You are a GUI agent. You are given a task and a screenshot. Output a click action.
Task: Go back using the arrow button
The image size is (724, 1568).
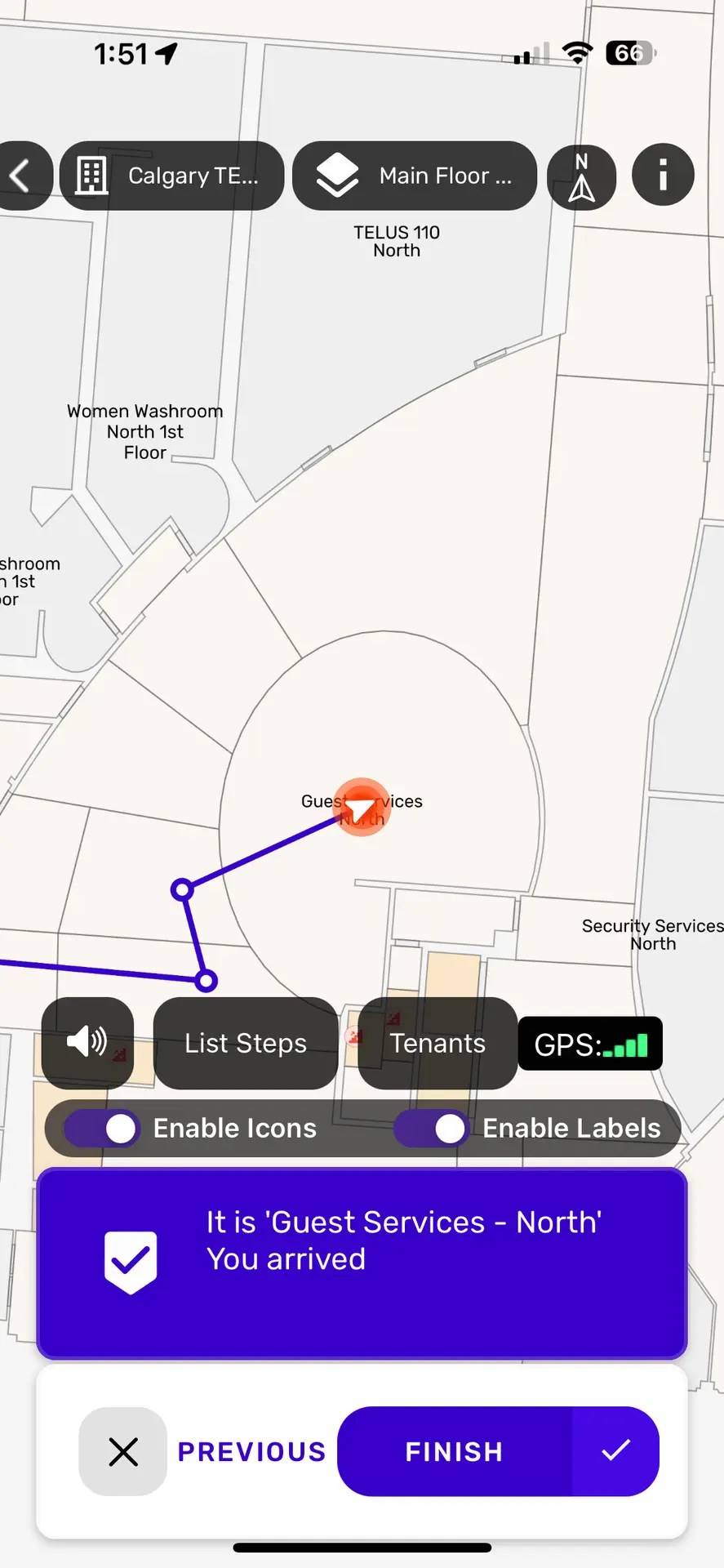(x=21, y=176)
